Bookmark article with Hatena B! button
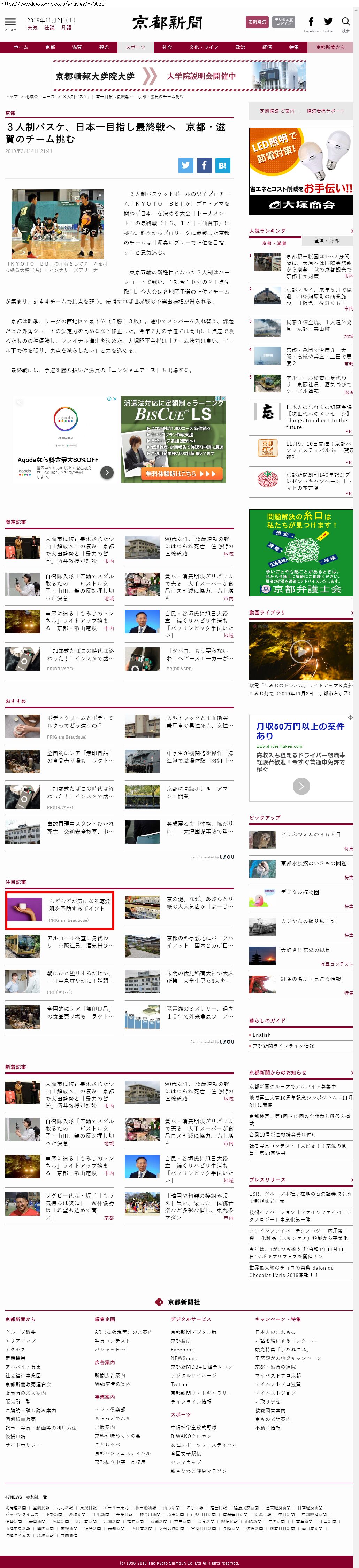Screen dimensions: 359x1568 [x=222, y=165]
